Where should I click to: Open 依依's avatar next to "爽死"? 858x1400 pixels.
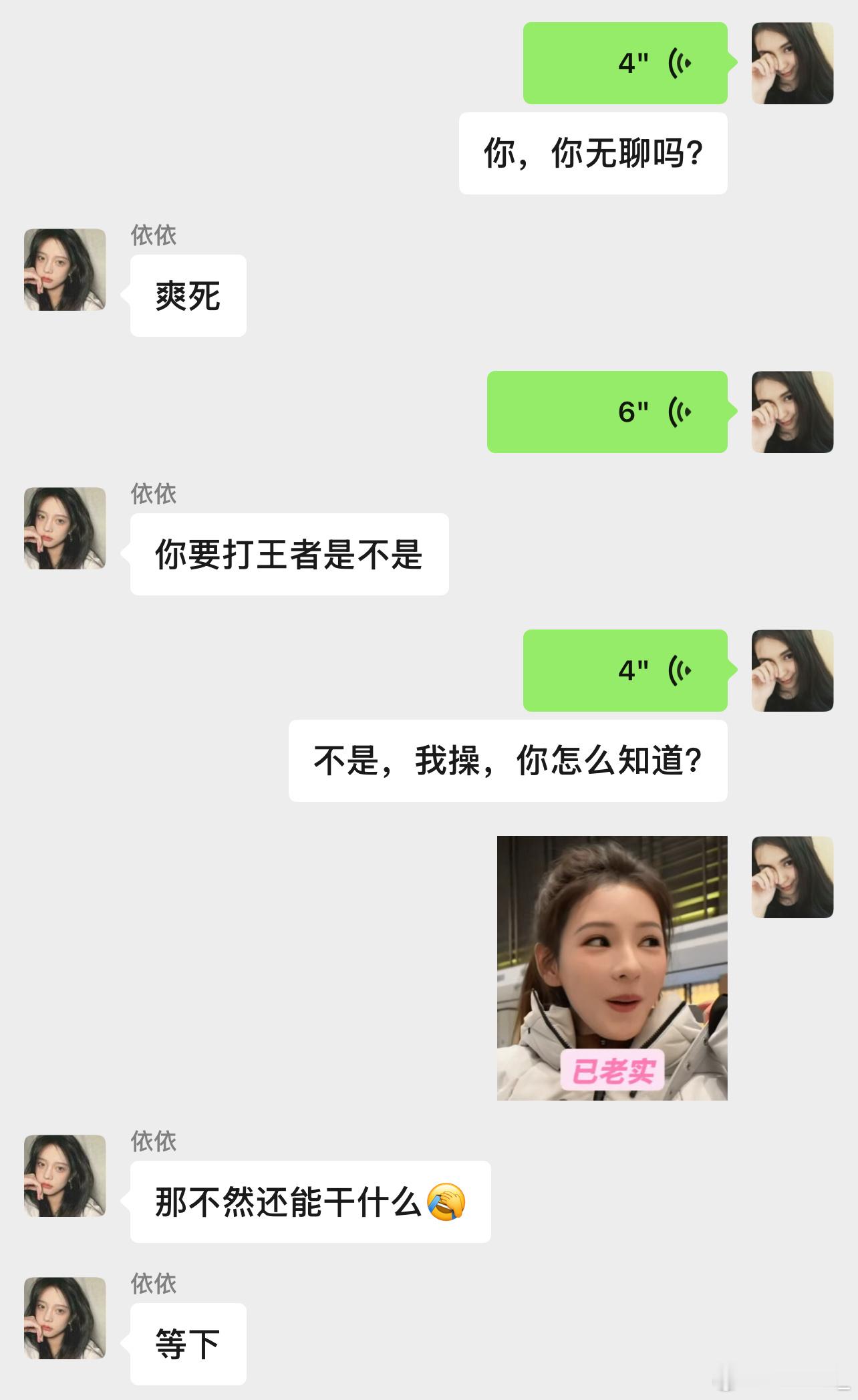(x=64, y=270)
